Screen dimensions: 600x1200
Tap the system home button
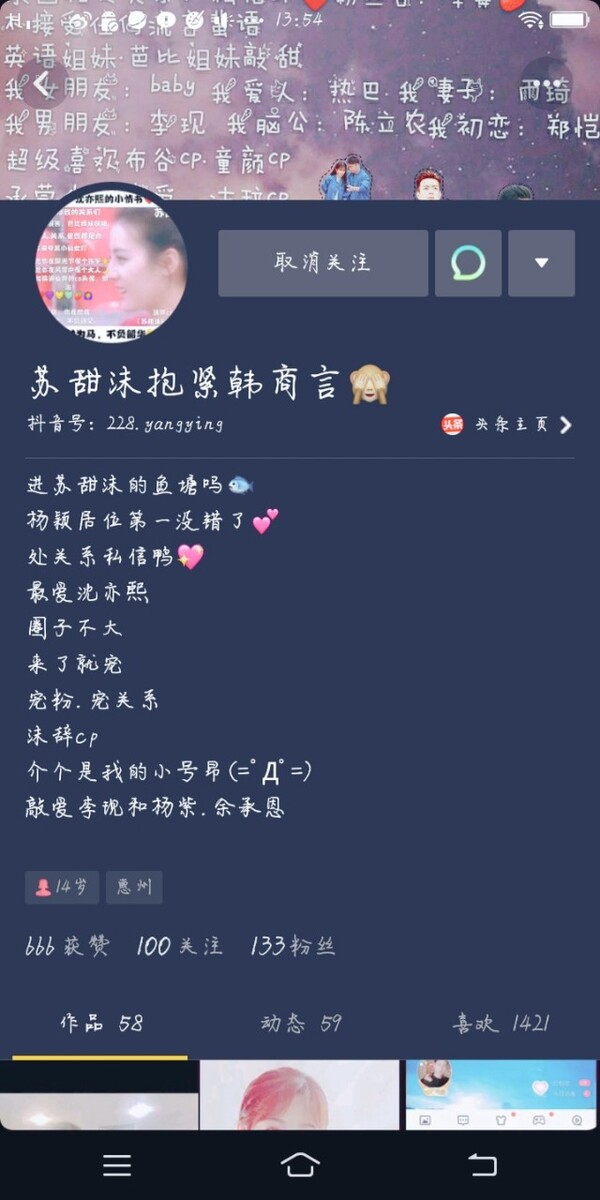click(300, 1165)
